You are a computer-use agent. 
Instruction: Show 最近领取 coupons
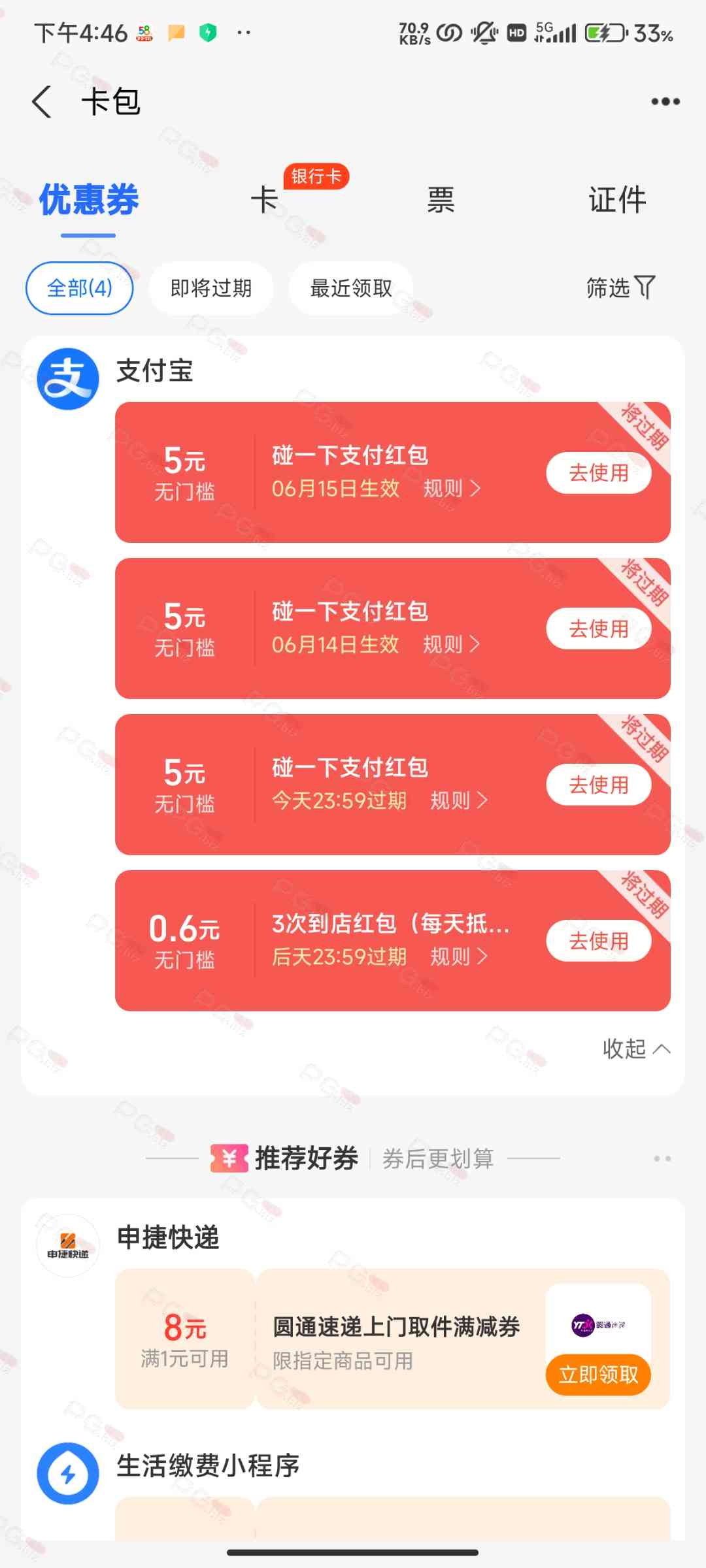click(351, 288)
